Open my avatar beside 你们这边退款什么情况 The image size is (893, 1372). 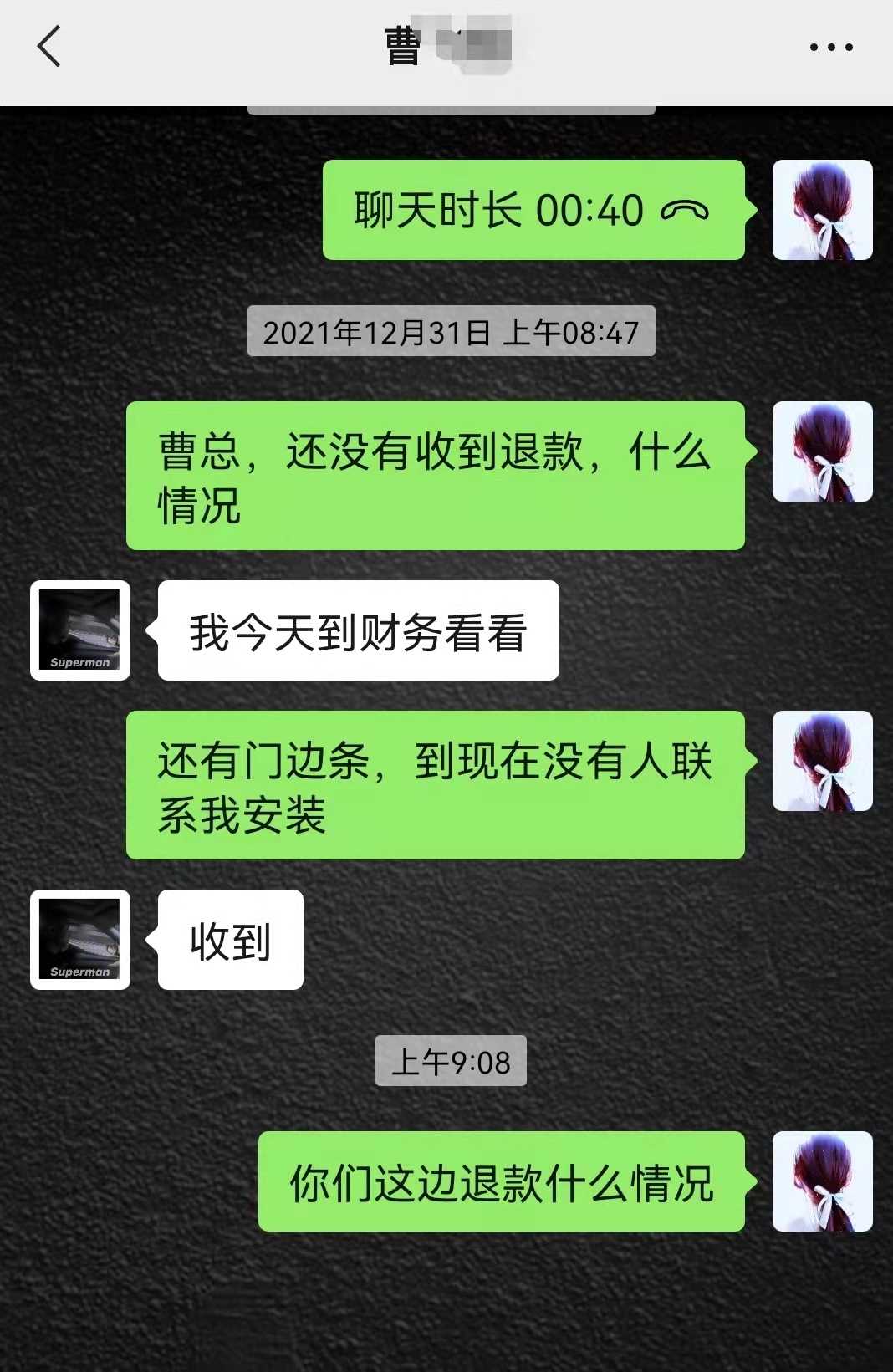pyautogui.click(x=822, y=1181)
